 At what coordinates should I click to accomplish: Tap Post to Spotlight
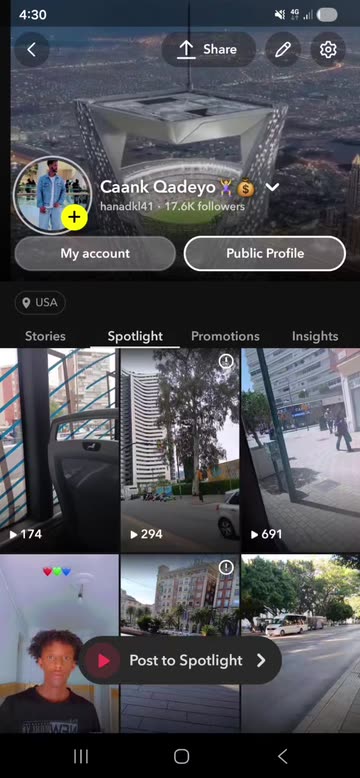180,660
